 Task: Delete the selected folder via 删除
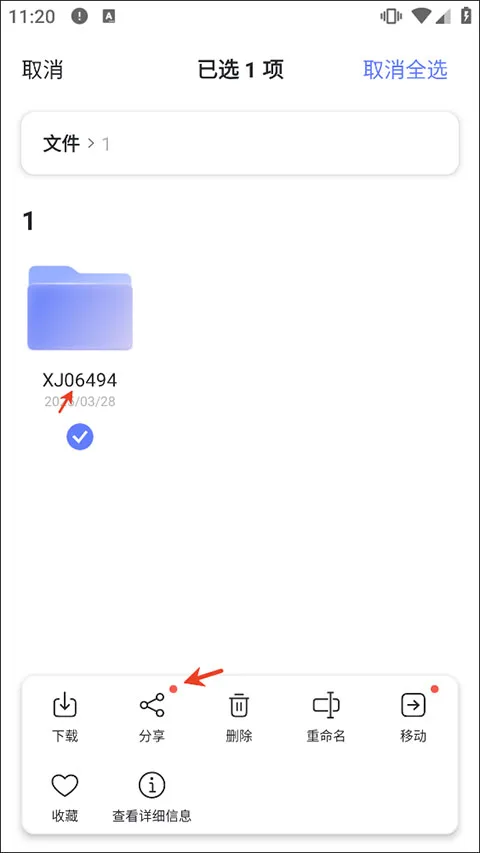pos(239,717)
